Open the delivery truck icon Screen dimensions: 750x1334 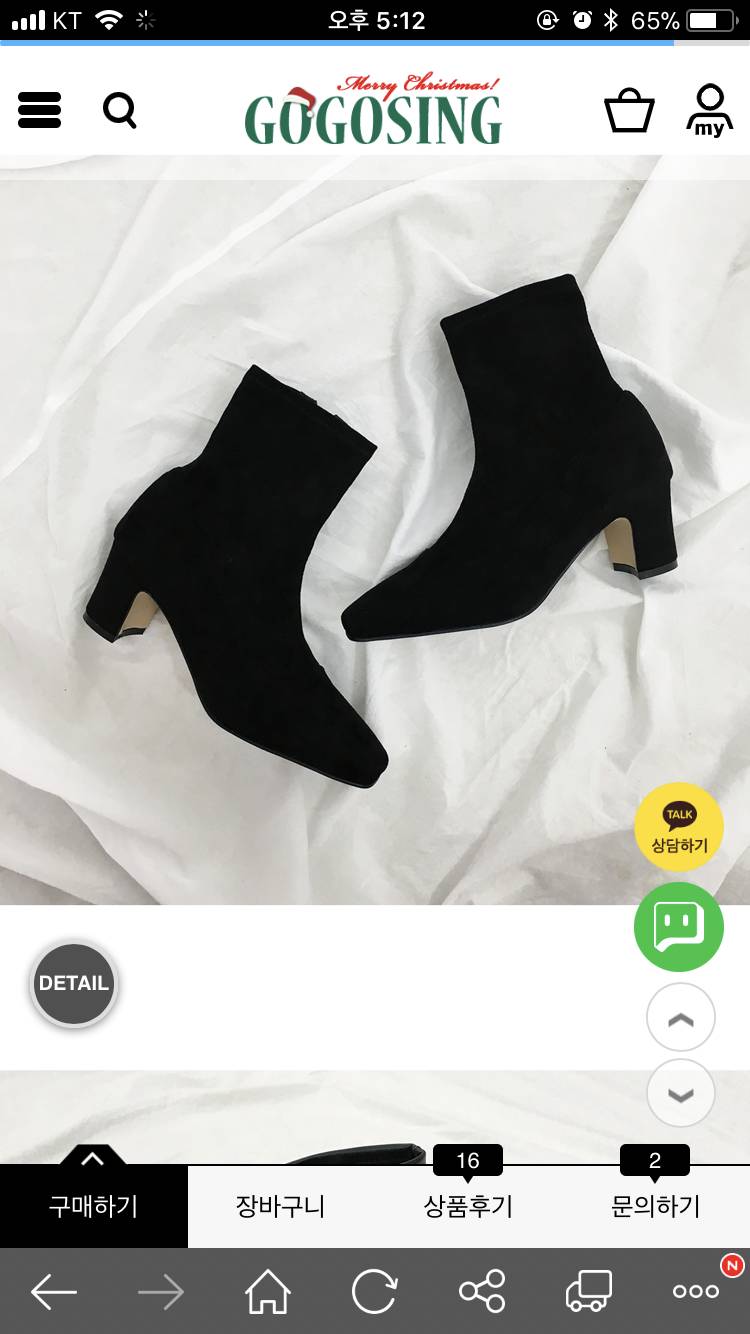588,1292
